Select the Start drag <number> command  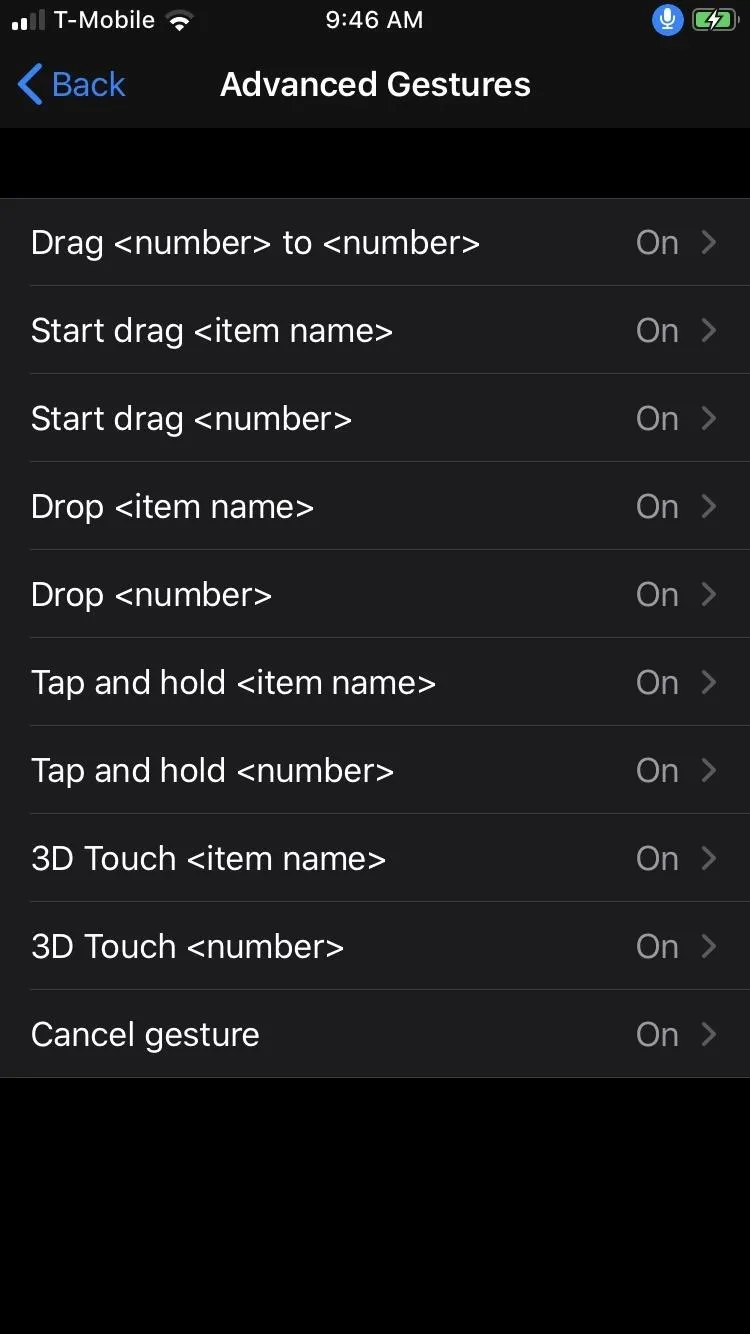(375, 418)
